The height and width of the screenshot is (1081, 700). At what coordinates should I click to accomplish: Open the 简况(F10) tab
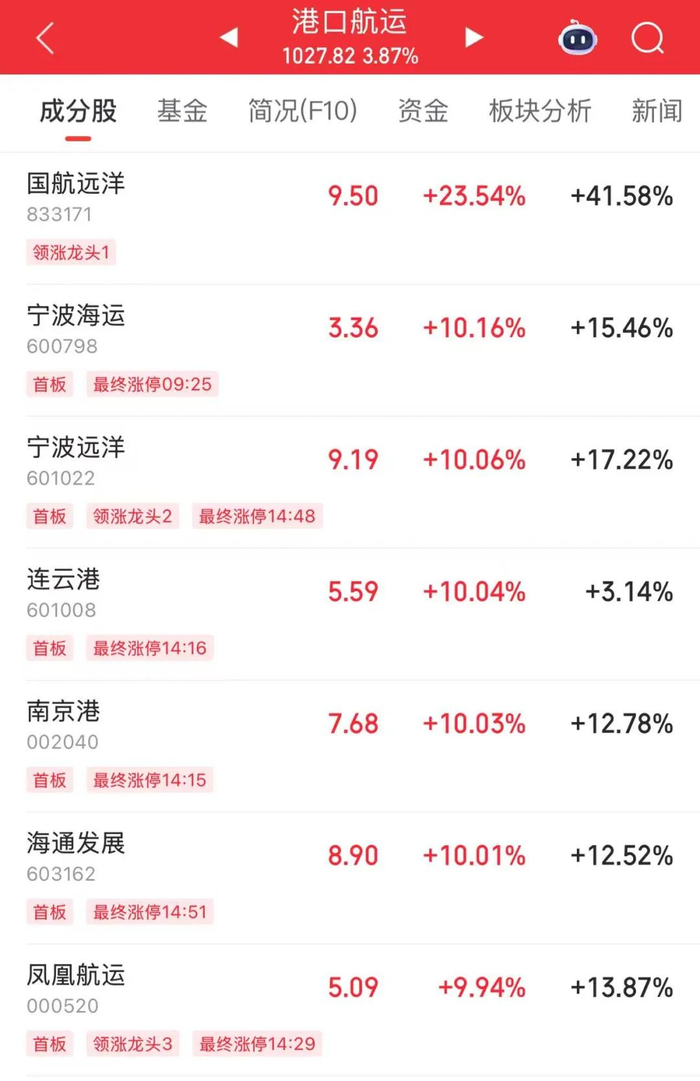[x=302, y=111]
